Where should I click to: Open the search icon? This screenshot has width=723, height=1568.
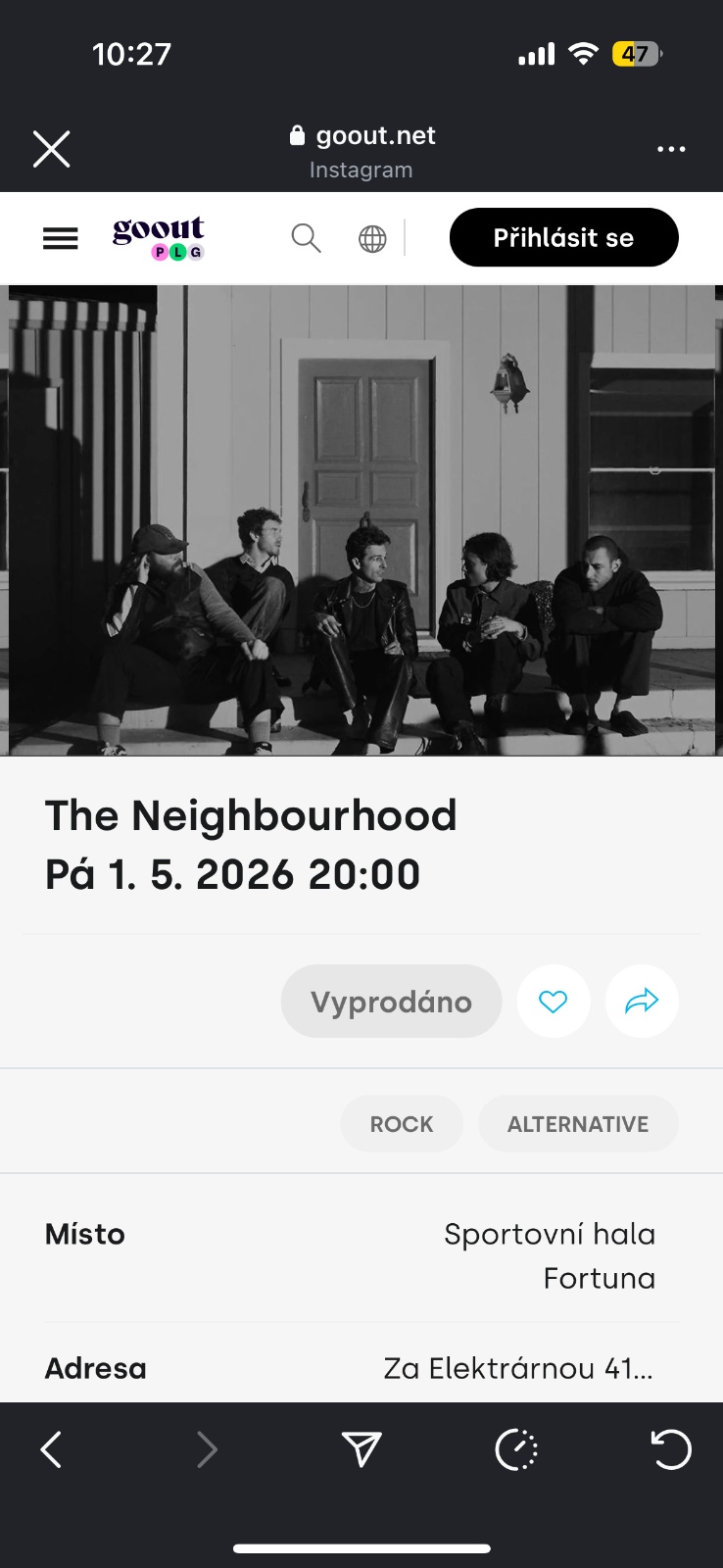coord(306,238)
